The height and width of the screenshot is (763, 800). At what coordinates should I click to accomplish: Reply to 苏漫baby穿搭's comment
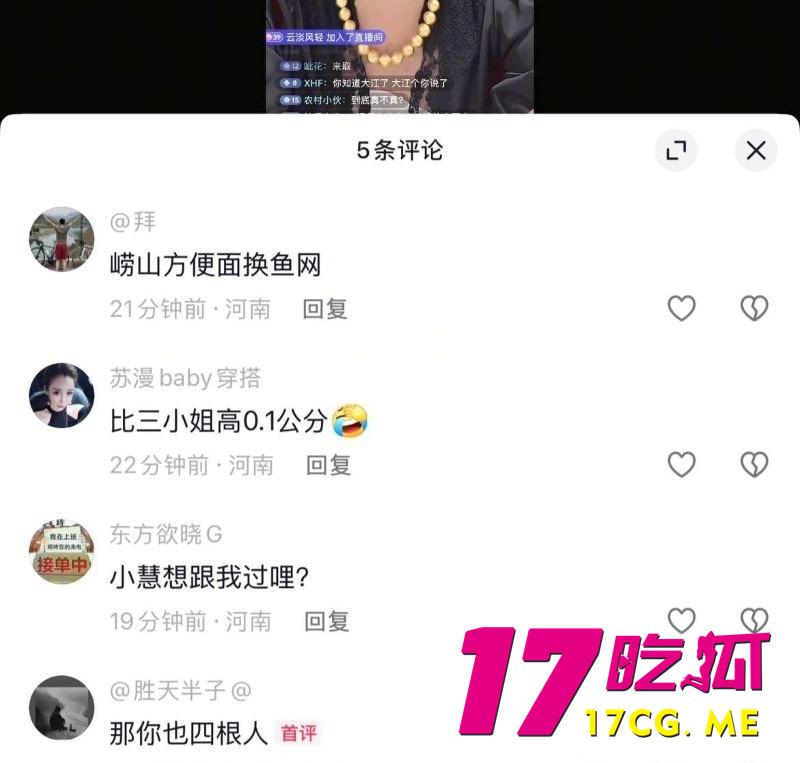click(328, 465)
